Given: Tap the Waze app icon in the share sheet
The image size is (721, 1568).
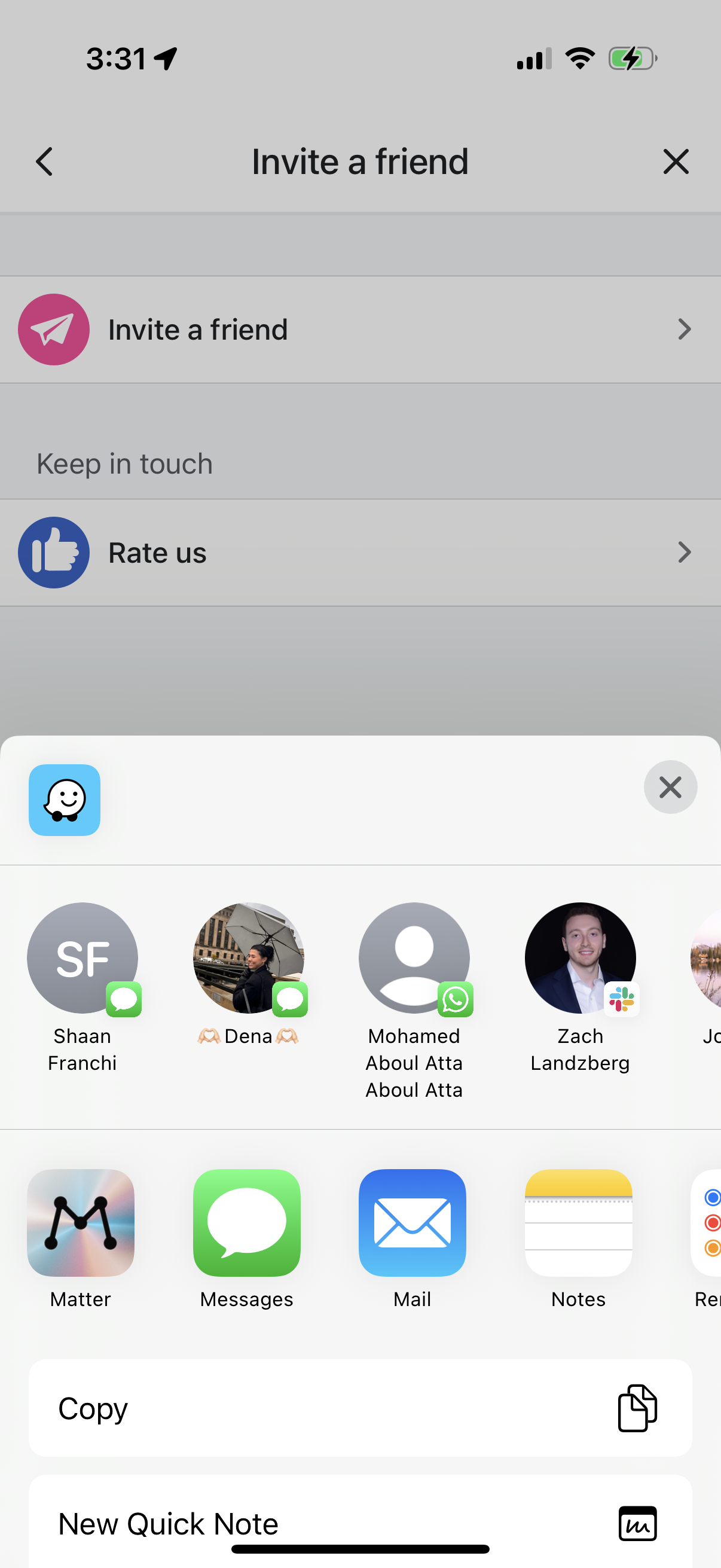Looking at the screenshot, I should coord(64,800).
